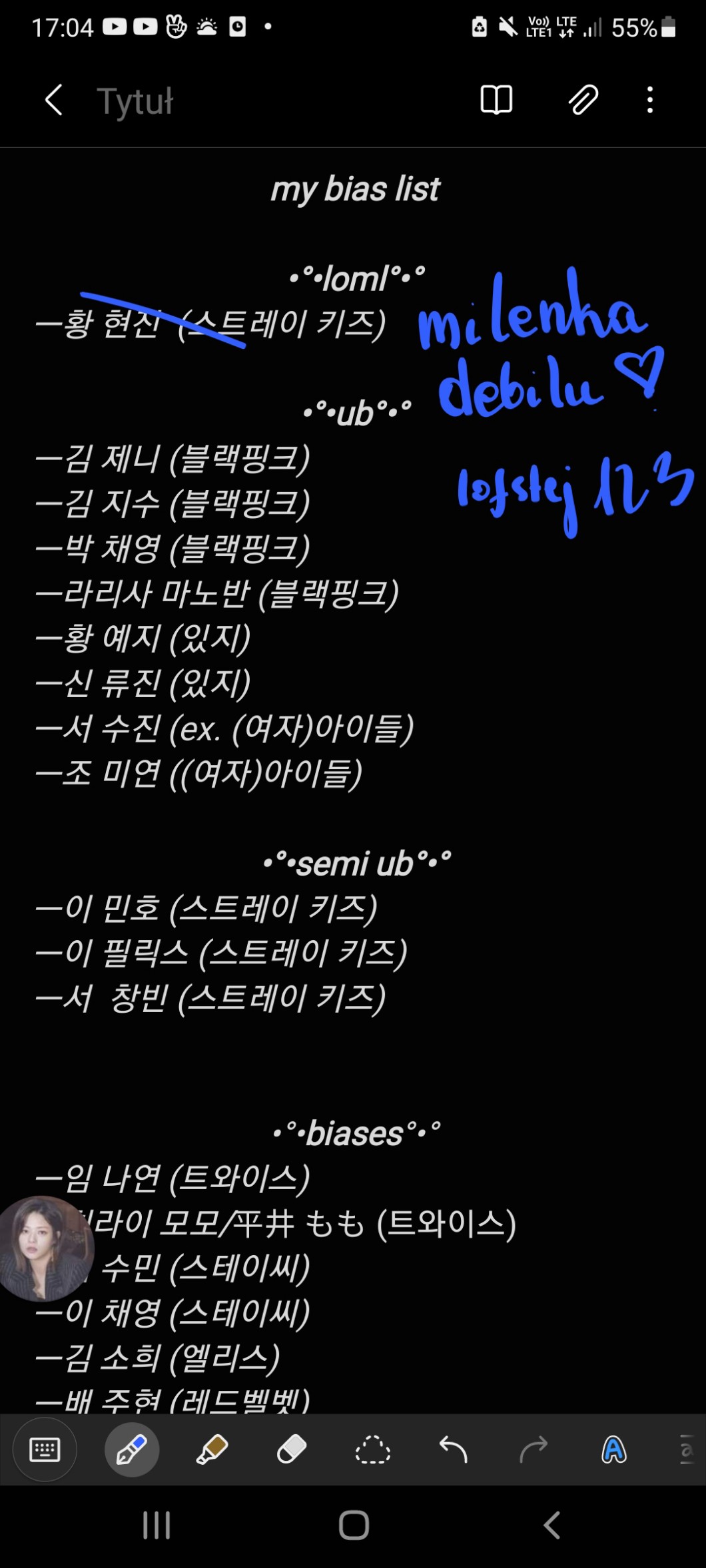The height and width of the screenshot is (1568, 706).
Task: Undo the last stroke
Action: click(454, 1449)
